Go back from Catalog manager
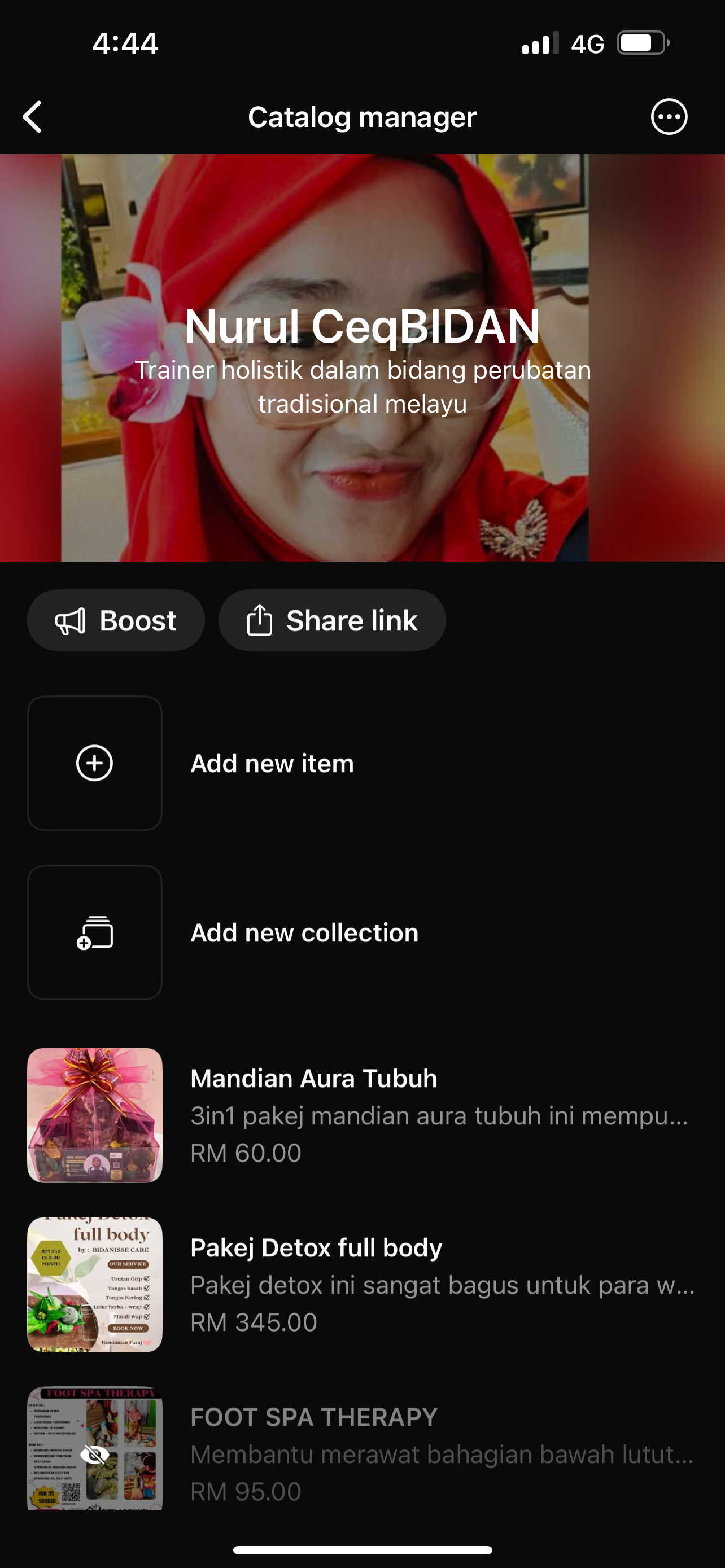This screenshot has width=725, height=1568. (x=33, y=117)
